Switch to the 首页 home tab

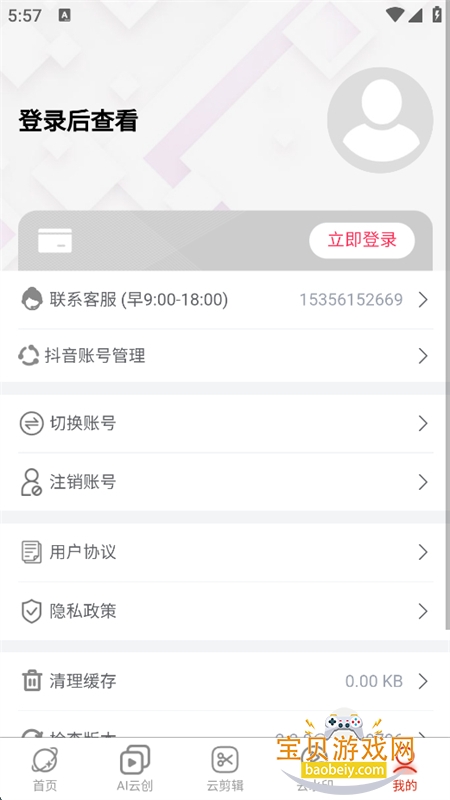(x=45, y=768)
